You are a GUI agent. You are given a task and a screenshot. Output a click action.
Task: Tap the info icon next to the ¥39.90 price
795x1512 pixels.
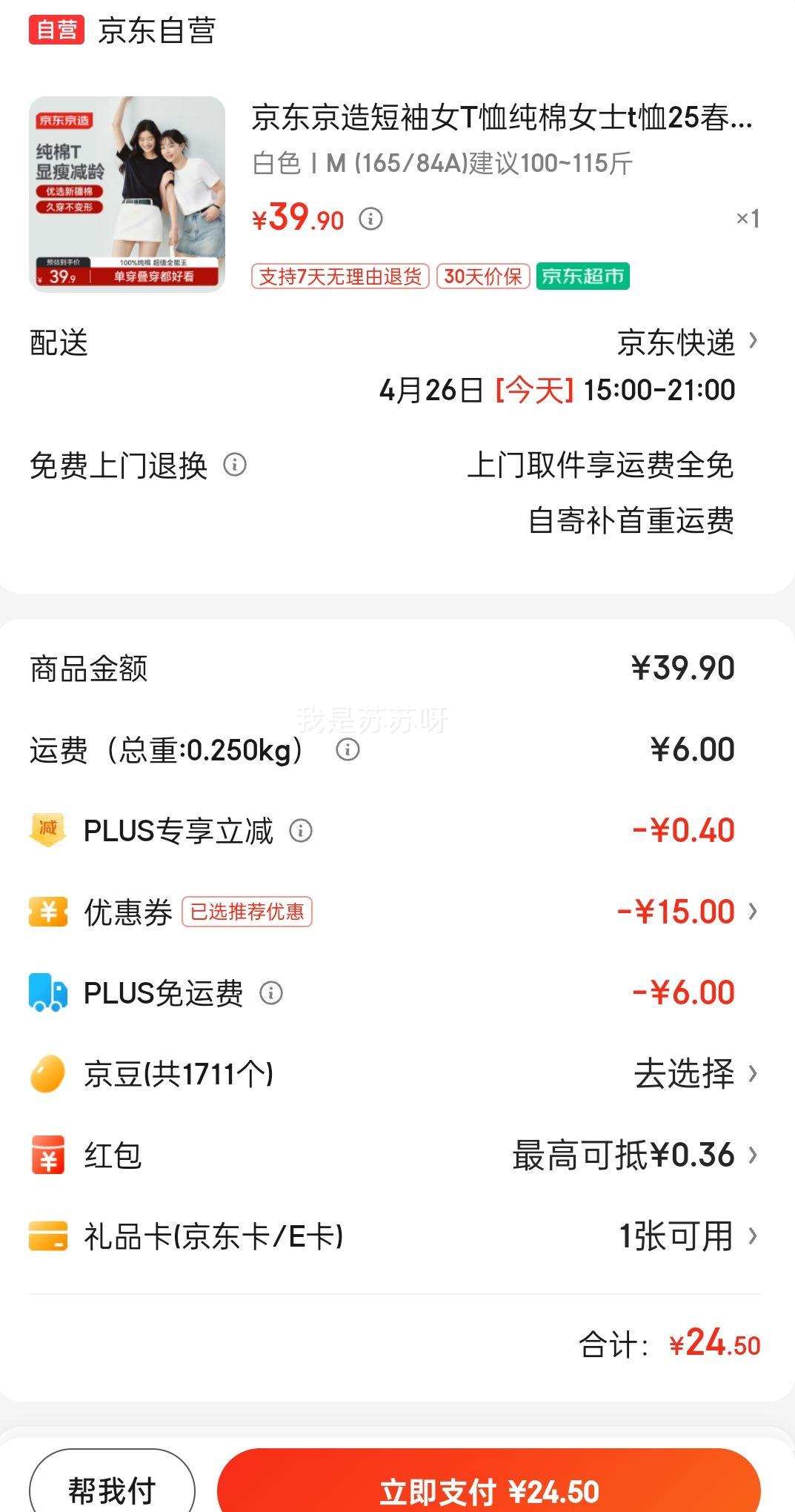[370, 219]
